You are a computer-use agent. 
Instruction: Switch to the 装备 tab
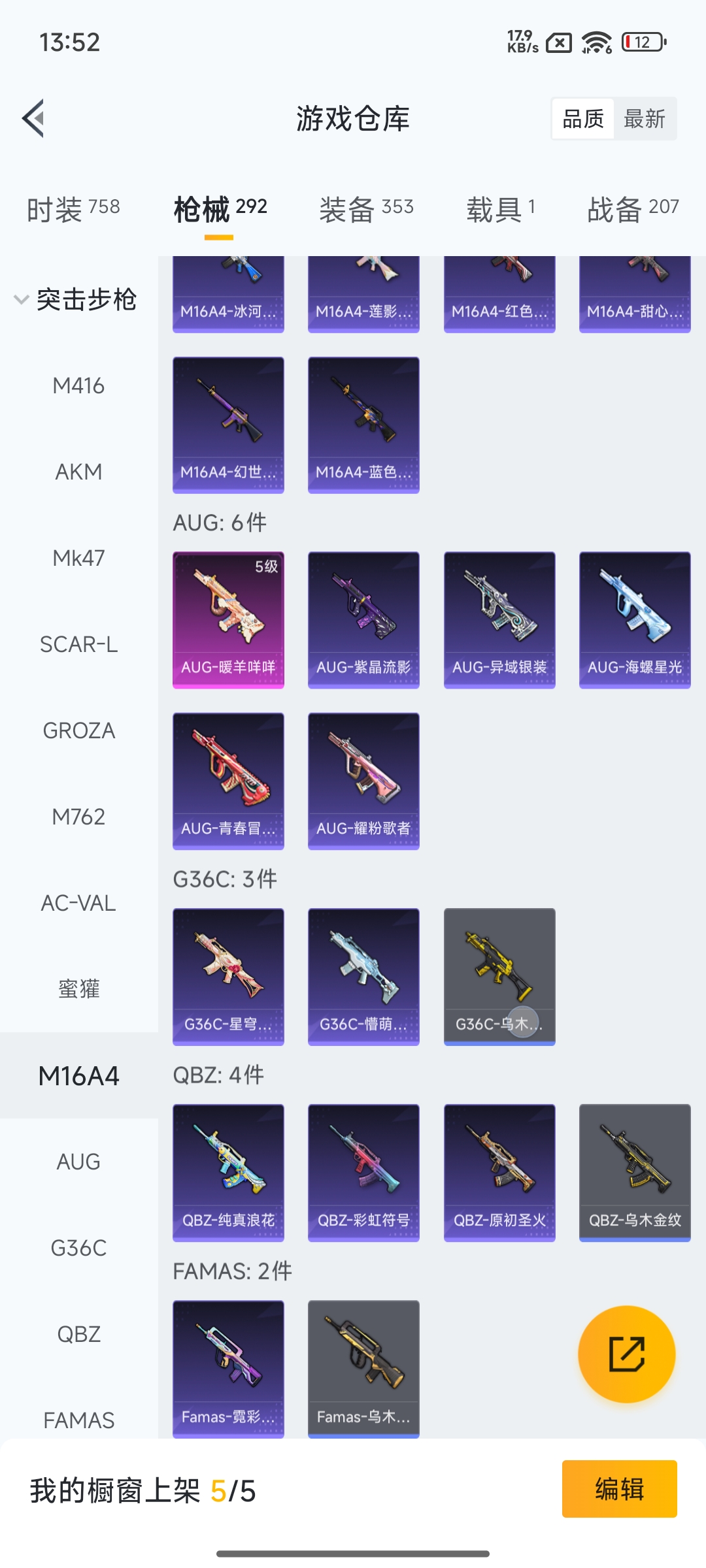(366, 210)
